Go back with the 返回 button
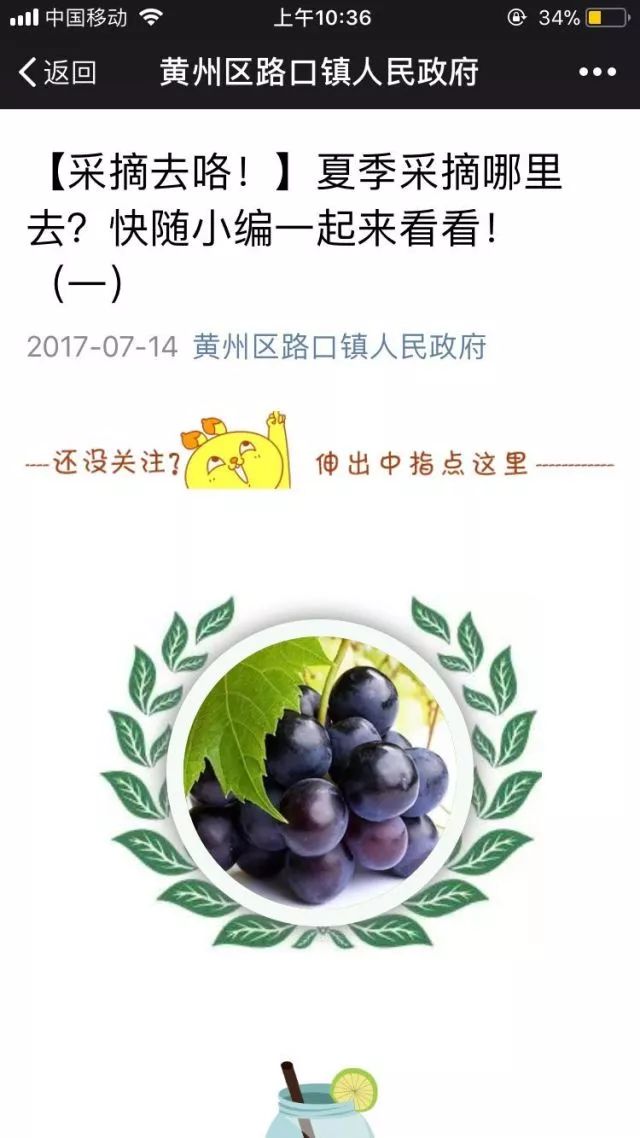This screenshot has height=1138, width=640. [x=58, y=72]
